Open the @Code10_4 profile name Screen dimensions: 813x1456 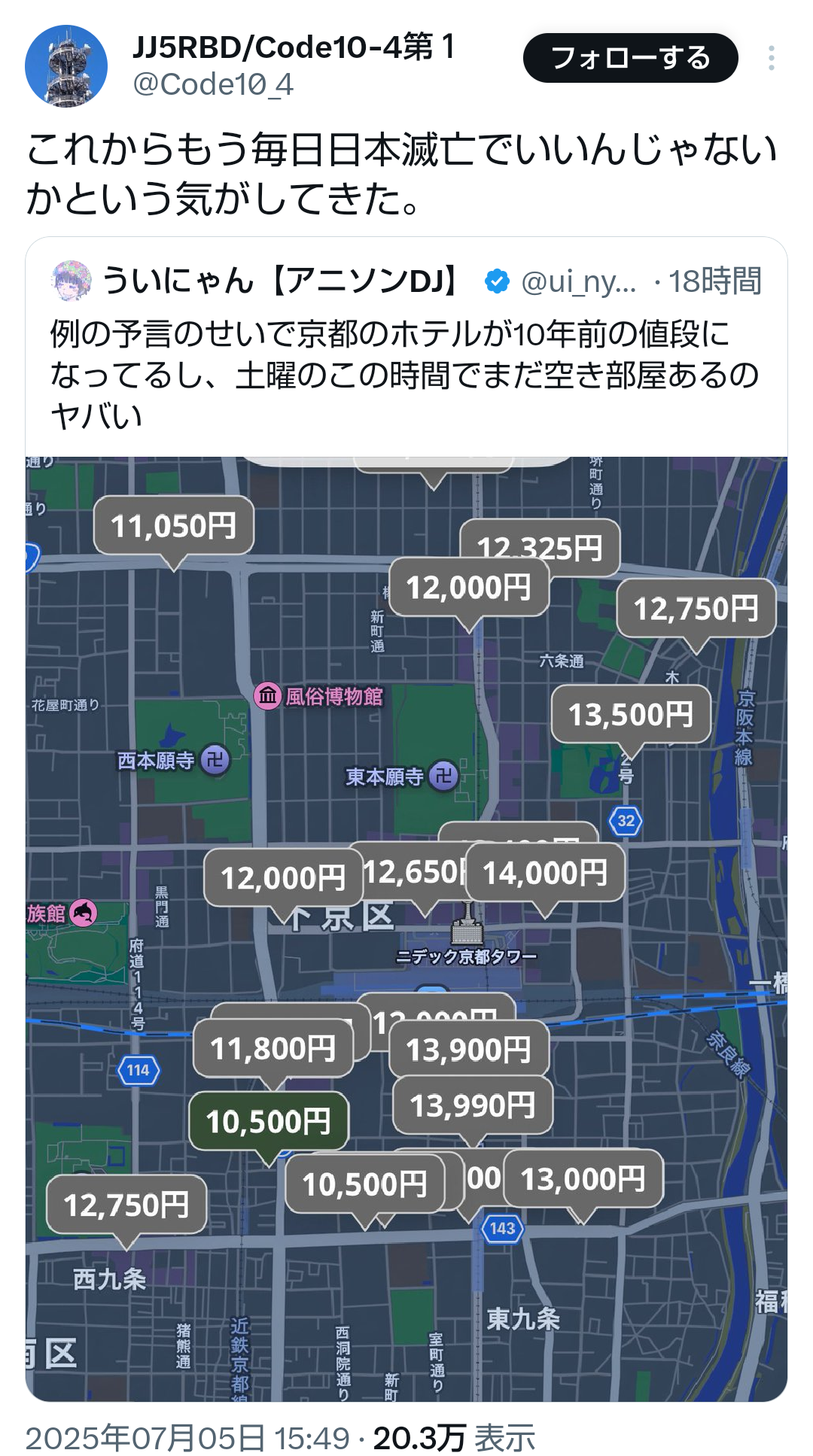[x=213, y=84]
